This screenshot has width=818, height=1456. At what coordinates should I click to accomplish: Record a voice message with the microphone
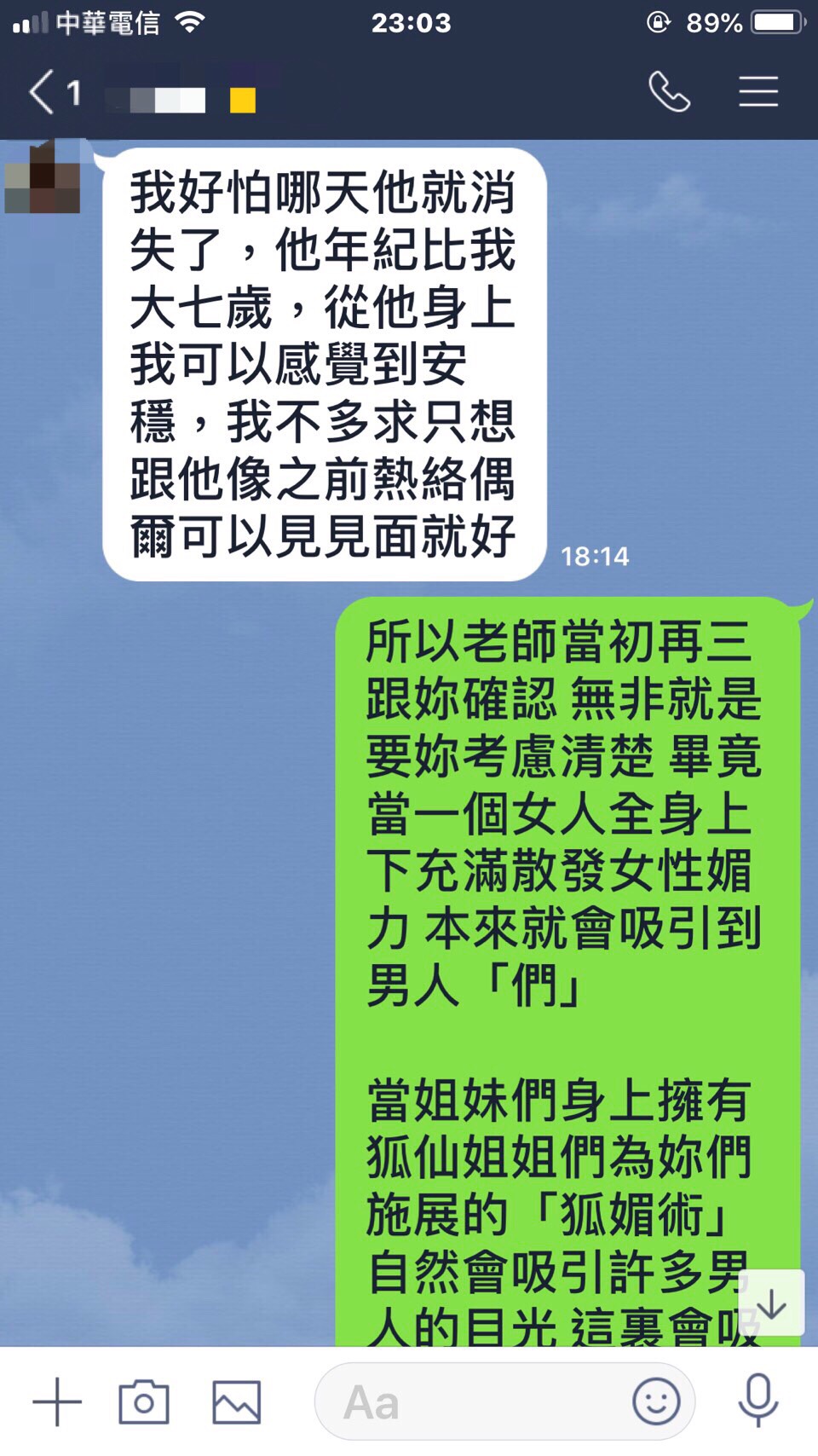pos(758,1401)
